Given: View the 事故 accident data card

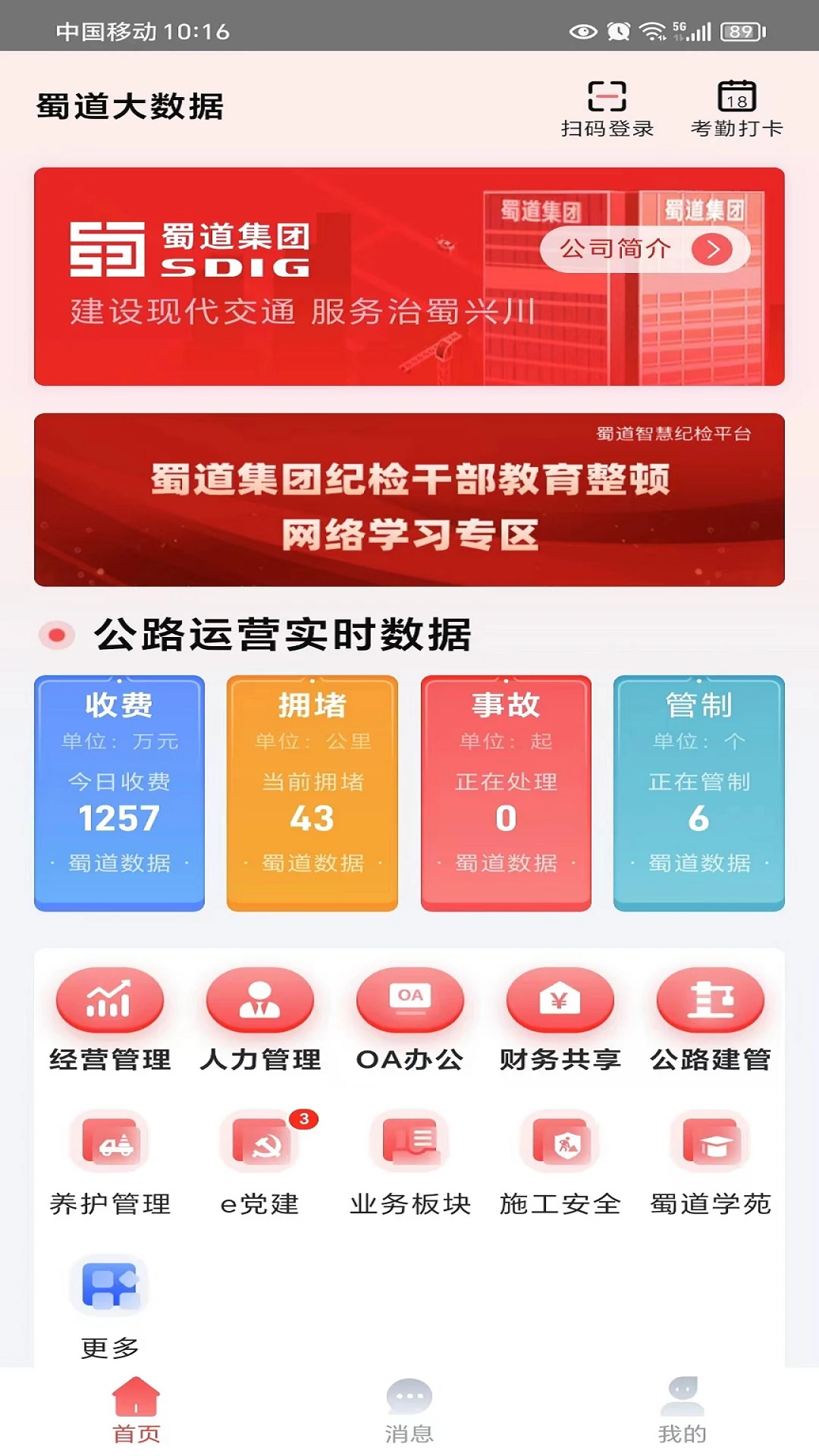Looking at the screenshot, I should [x=506, y=792].
